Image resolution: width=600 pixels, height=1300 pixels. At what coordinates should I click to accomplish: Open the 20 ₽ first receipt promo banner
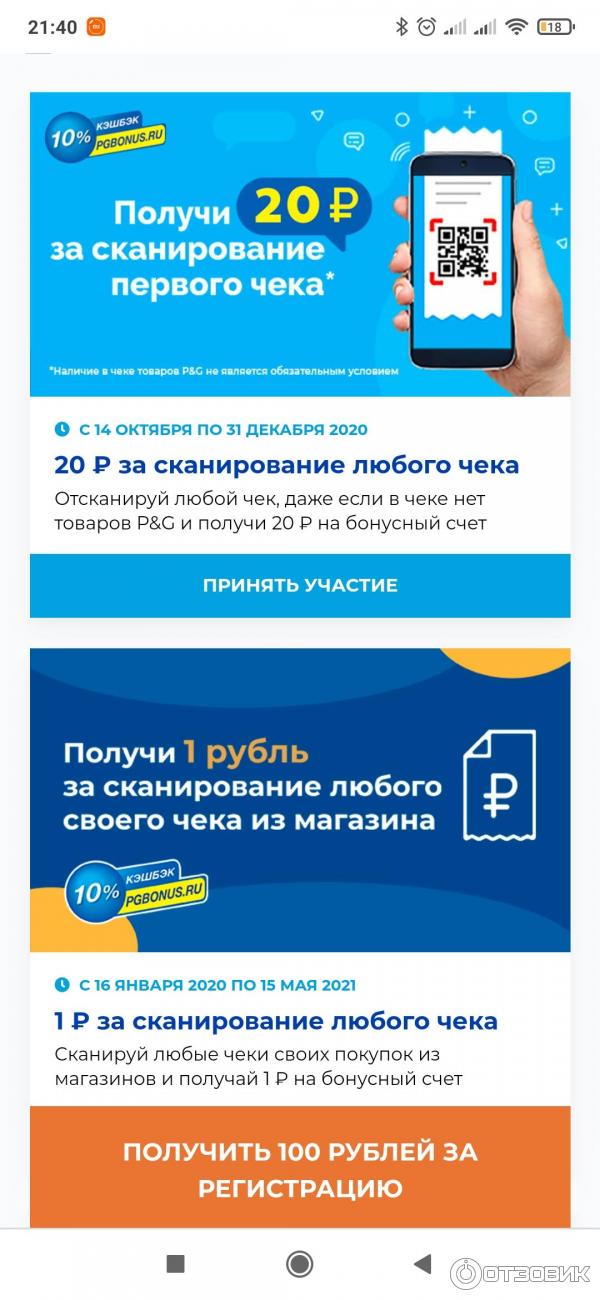click(300, 244)
